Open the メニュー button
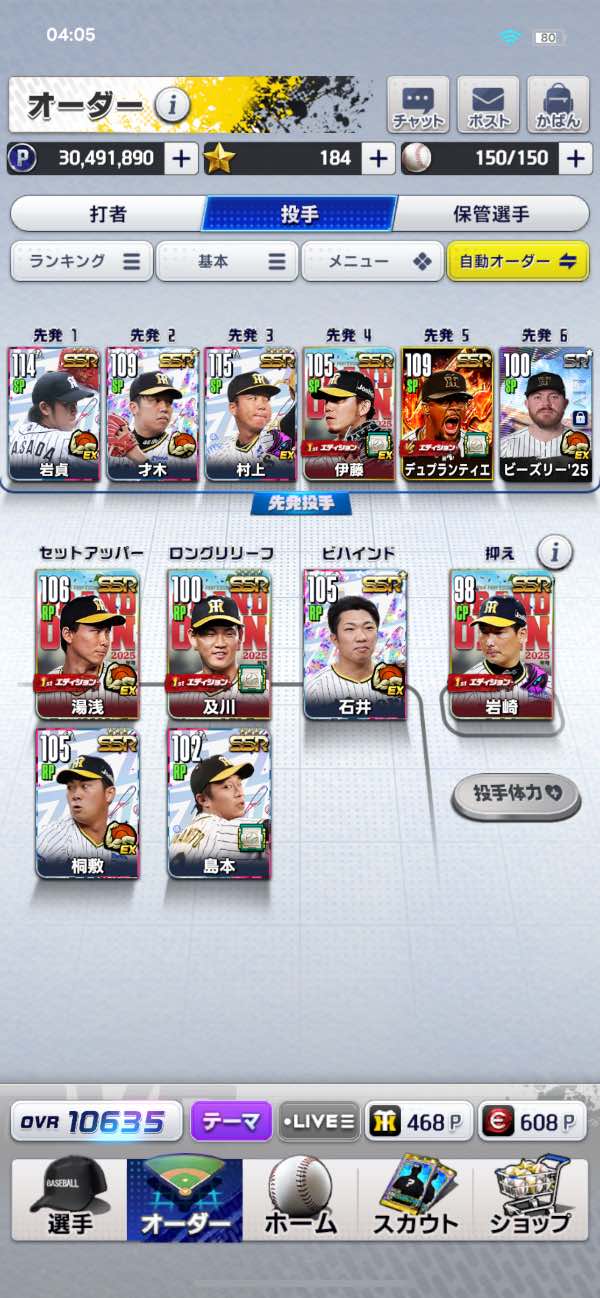 point(372,261)
